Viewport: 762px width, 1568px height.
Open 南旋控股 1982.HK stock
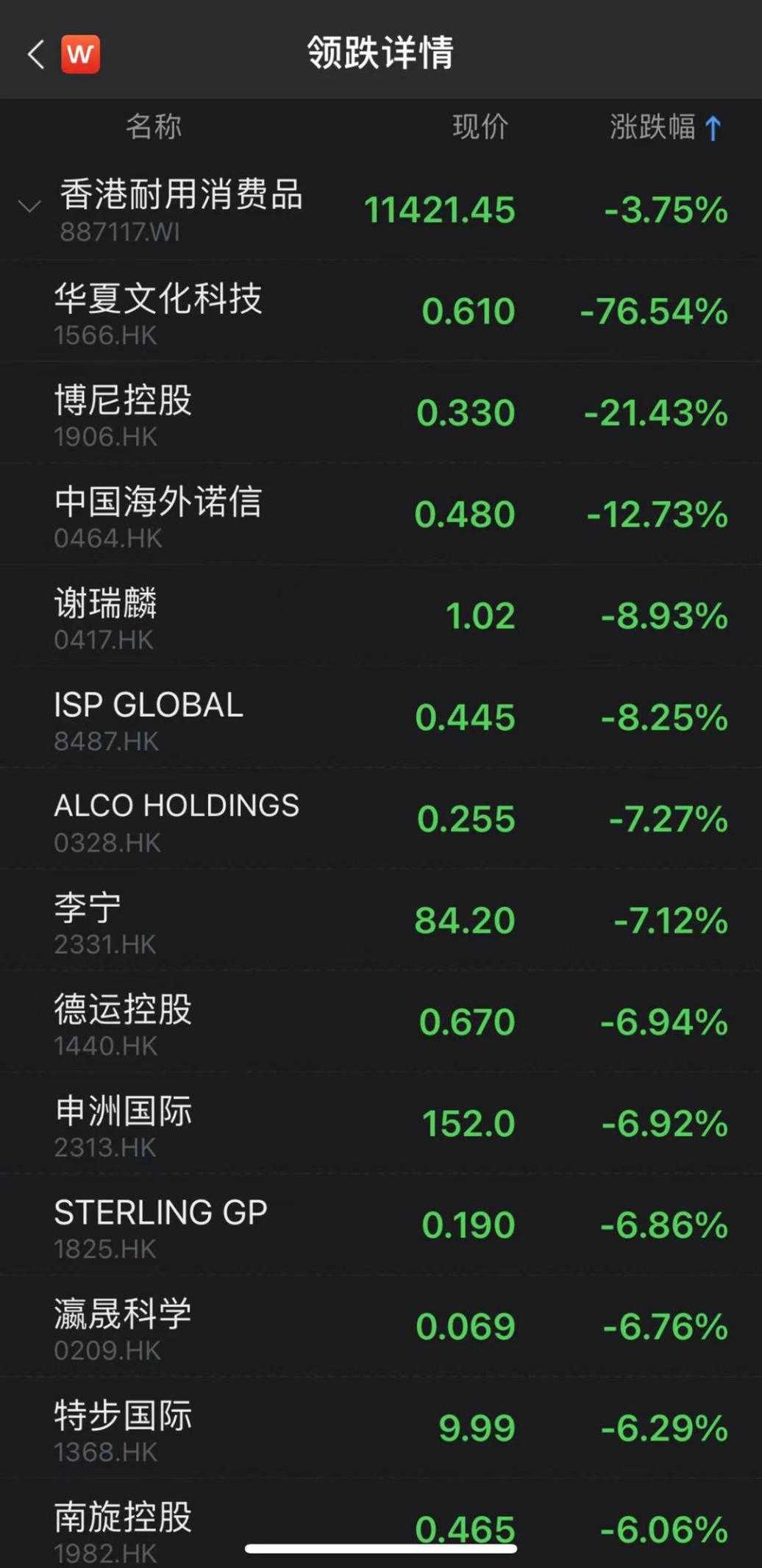pos(381,1524)
